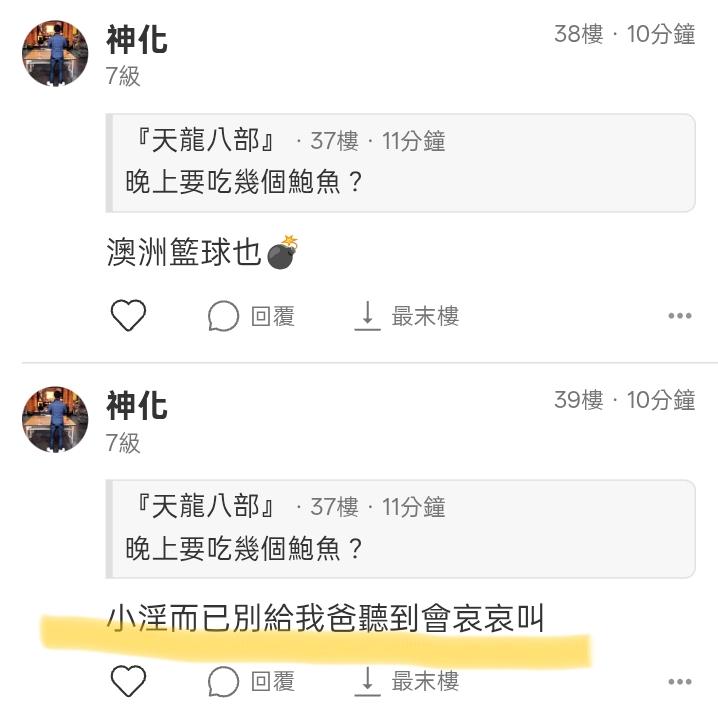Reply to the 38樓 comment
The height and width of the screenshot is (724, 718).
pos(251,316)
